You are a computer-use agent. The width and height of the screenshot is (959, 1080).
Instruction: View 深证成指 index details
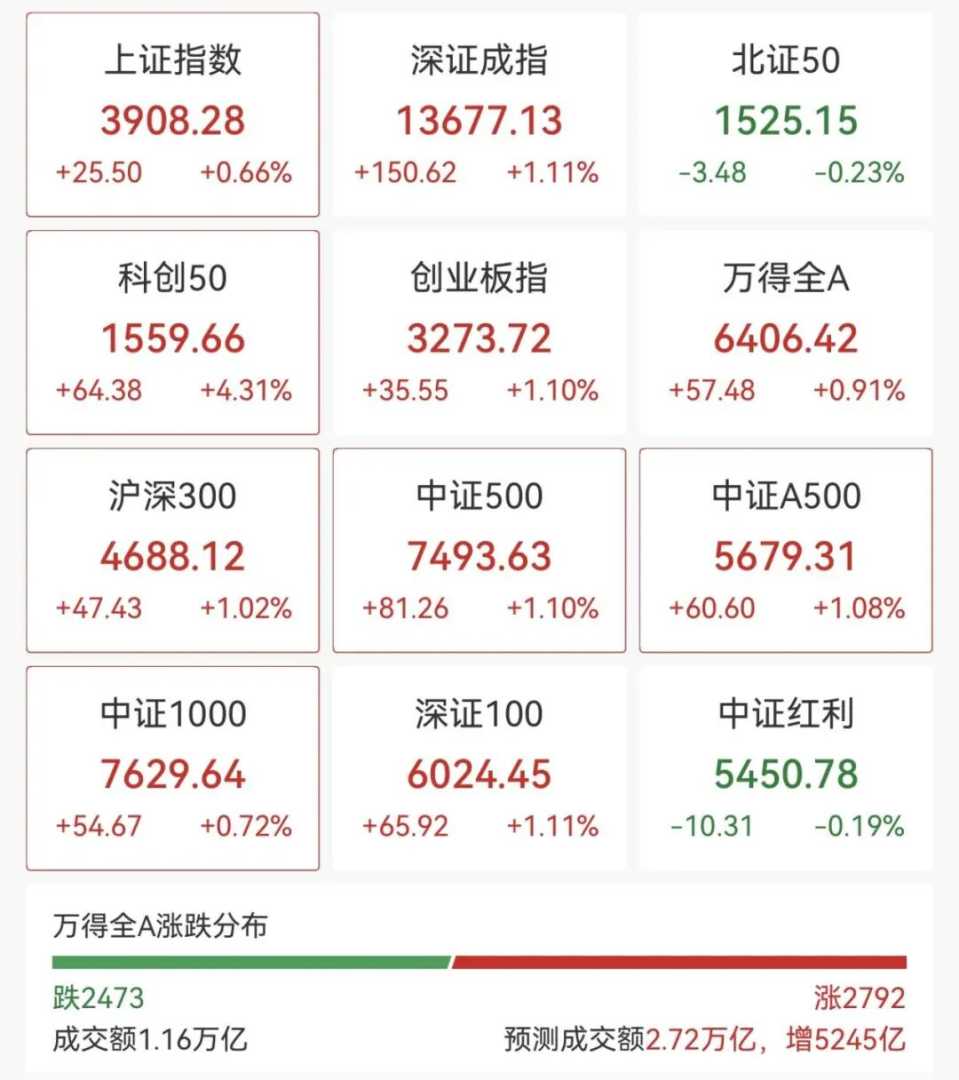(479, 115)
